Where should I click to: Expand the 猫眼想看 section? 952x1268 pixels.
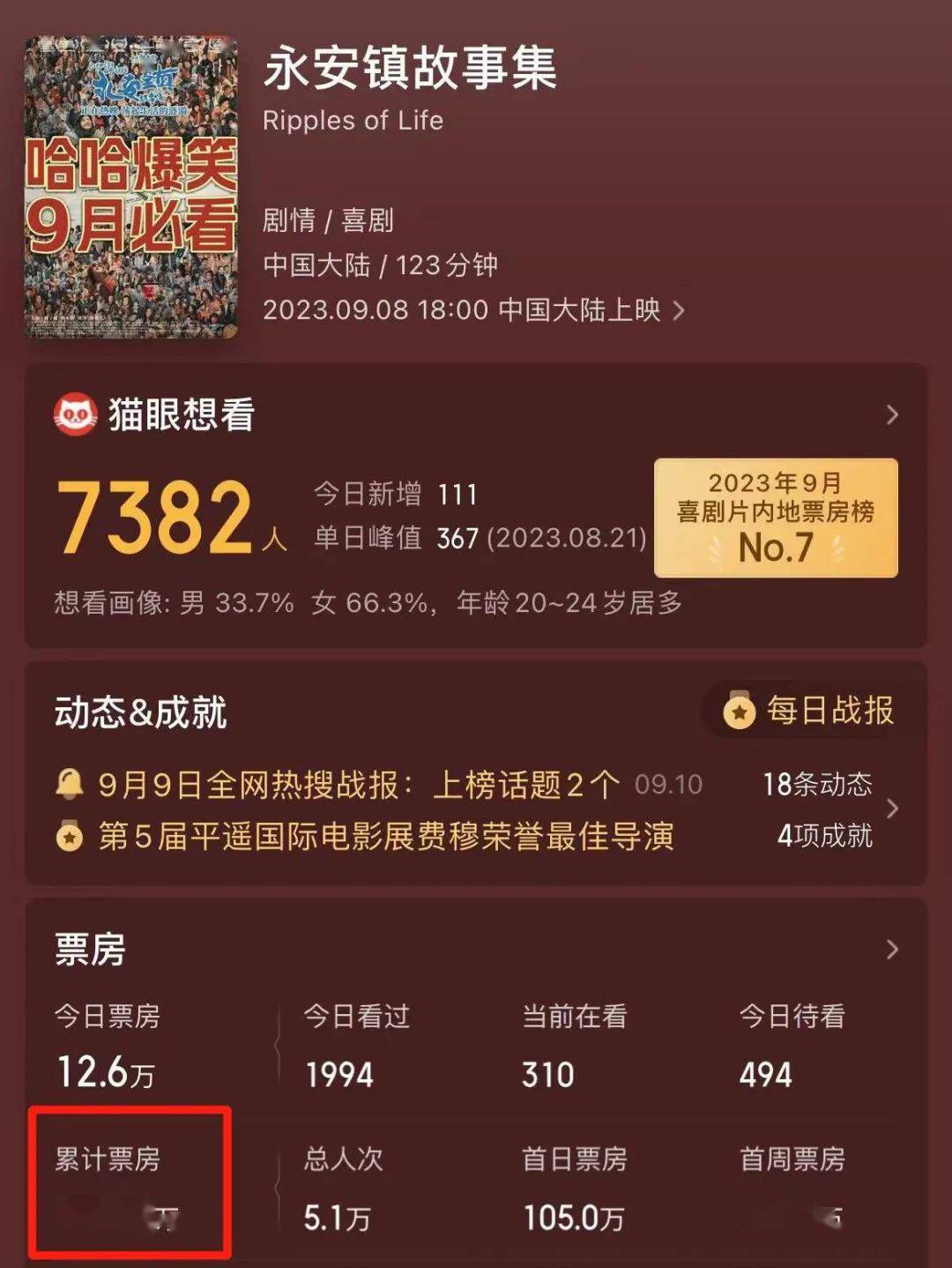(891, 414)
